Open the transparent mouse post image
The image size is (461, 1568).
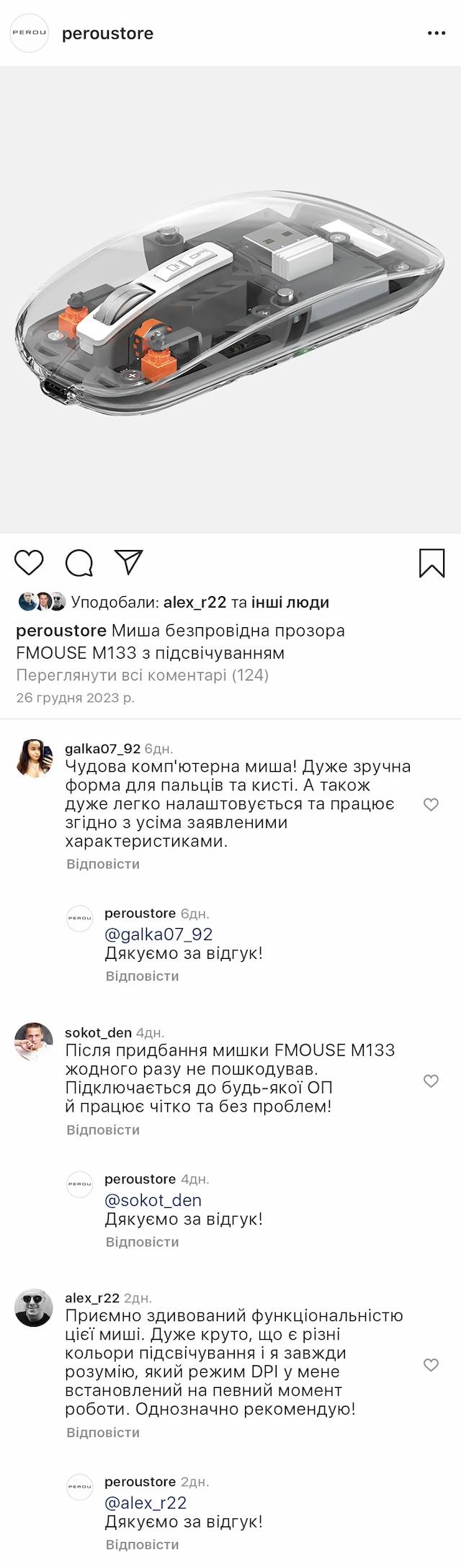[x=230, y=299]
